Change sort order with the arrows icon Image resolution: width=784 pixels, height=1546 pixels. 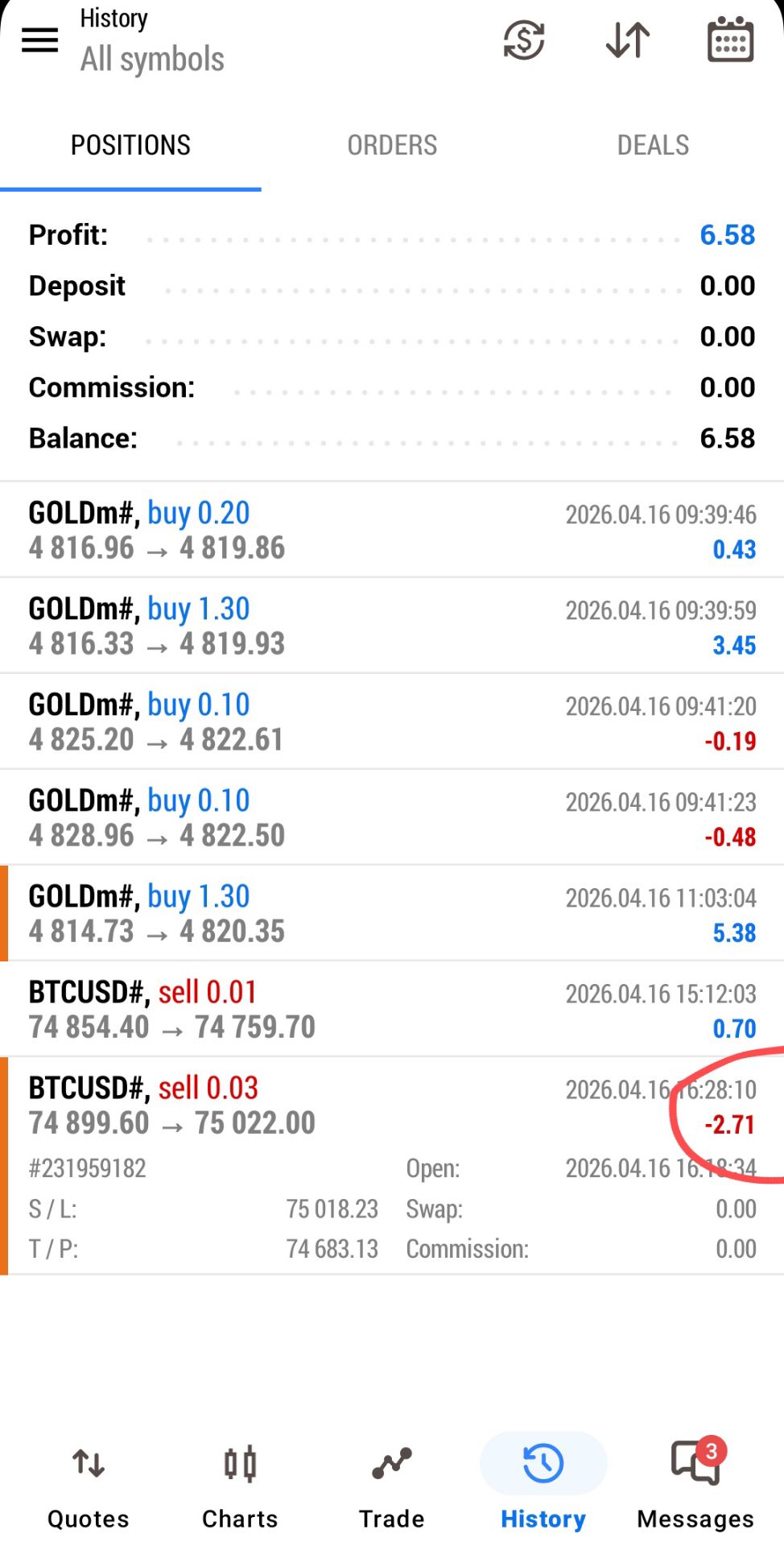(628, 39)
